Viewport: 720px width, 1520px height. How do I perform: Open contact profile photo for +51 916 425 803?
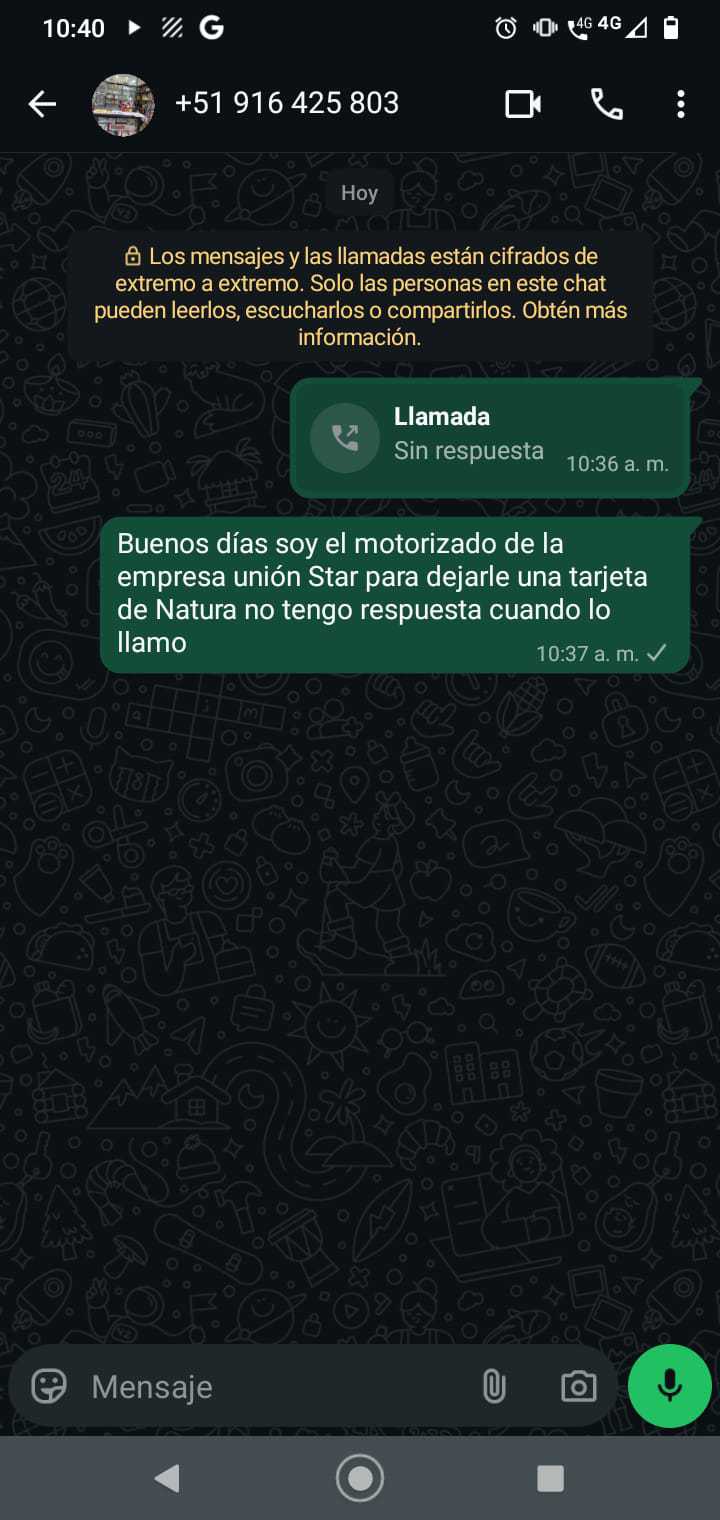(123, 104)
